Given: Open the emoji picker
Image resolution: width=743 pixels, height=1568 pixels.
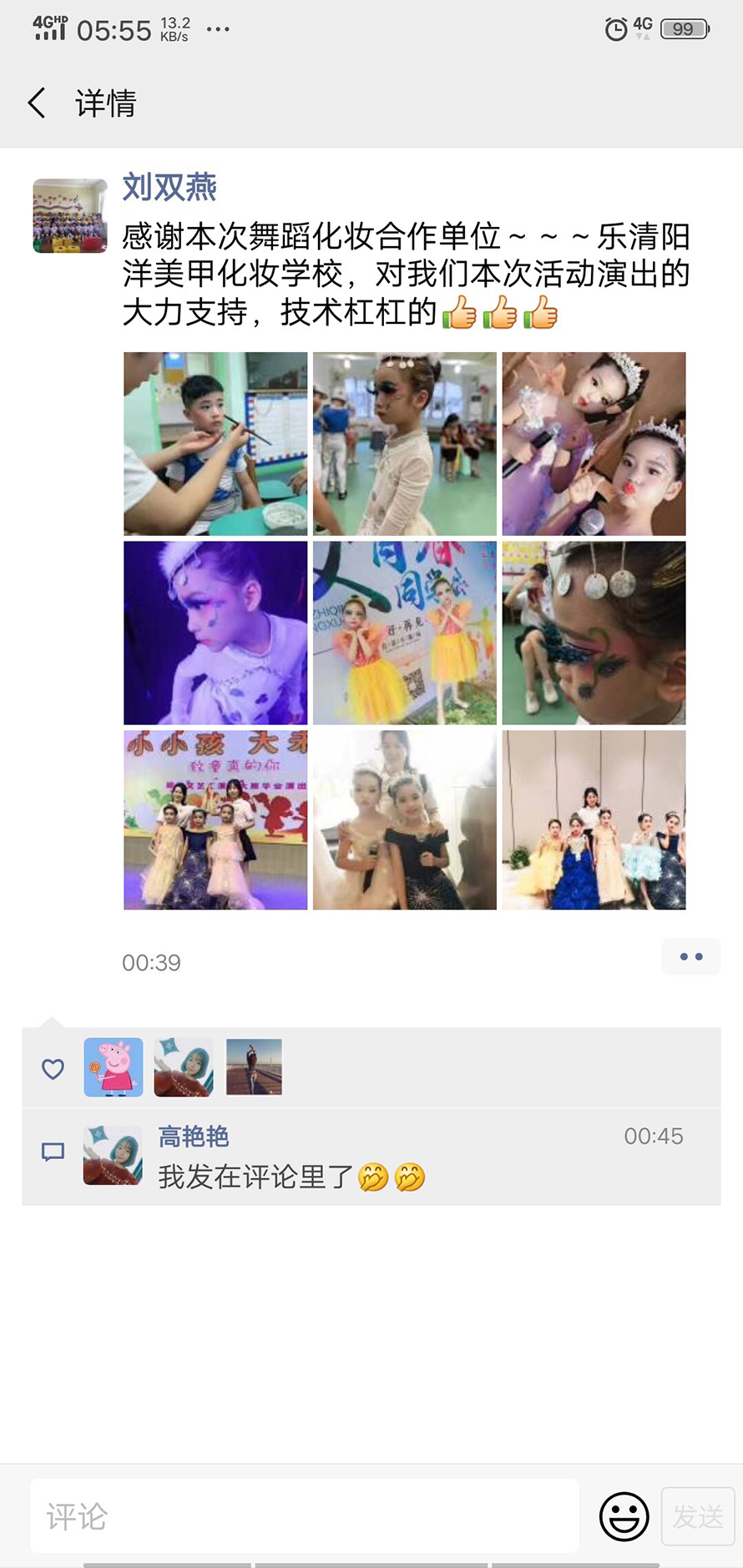Looking at the screenshot, I should [624, 1515].
